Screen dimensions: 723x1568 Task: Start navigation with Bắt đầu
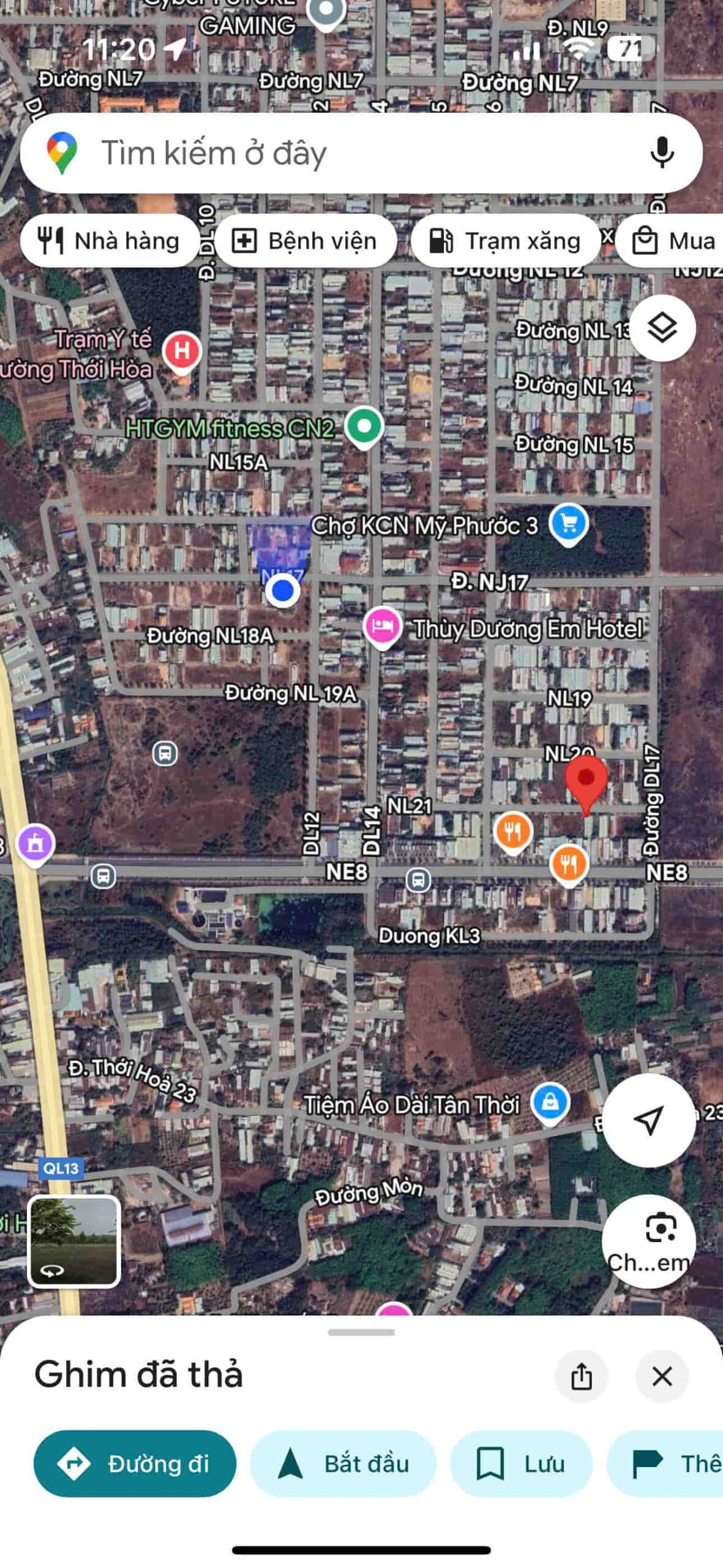[x=343, y=1463]
